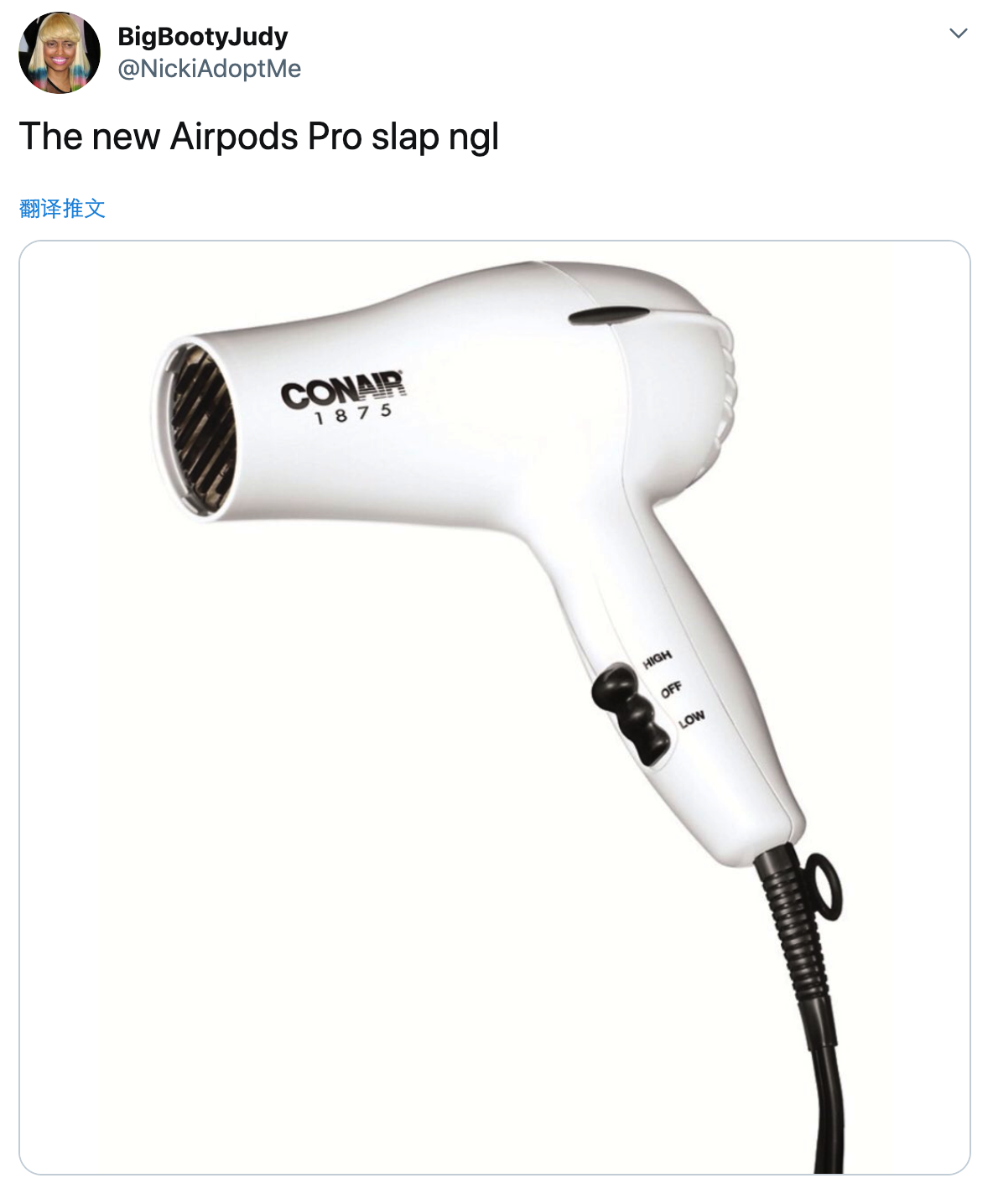
Task: Open BigBootyJudy's profile picture
Action: pyautogui.click(x=60, y=53)
